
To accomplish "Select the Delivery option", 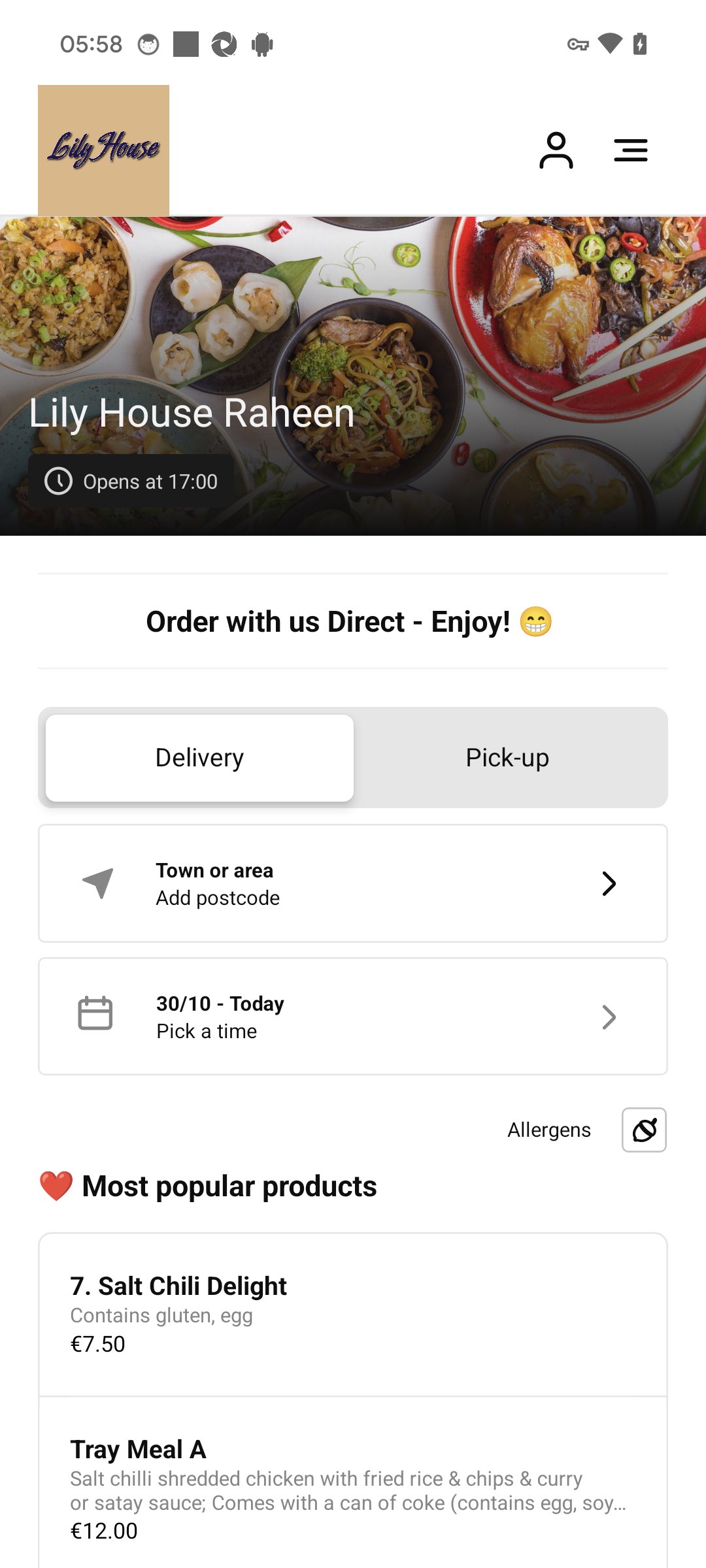I will tap(199, 758).
